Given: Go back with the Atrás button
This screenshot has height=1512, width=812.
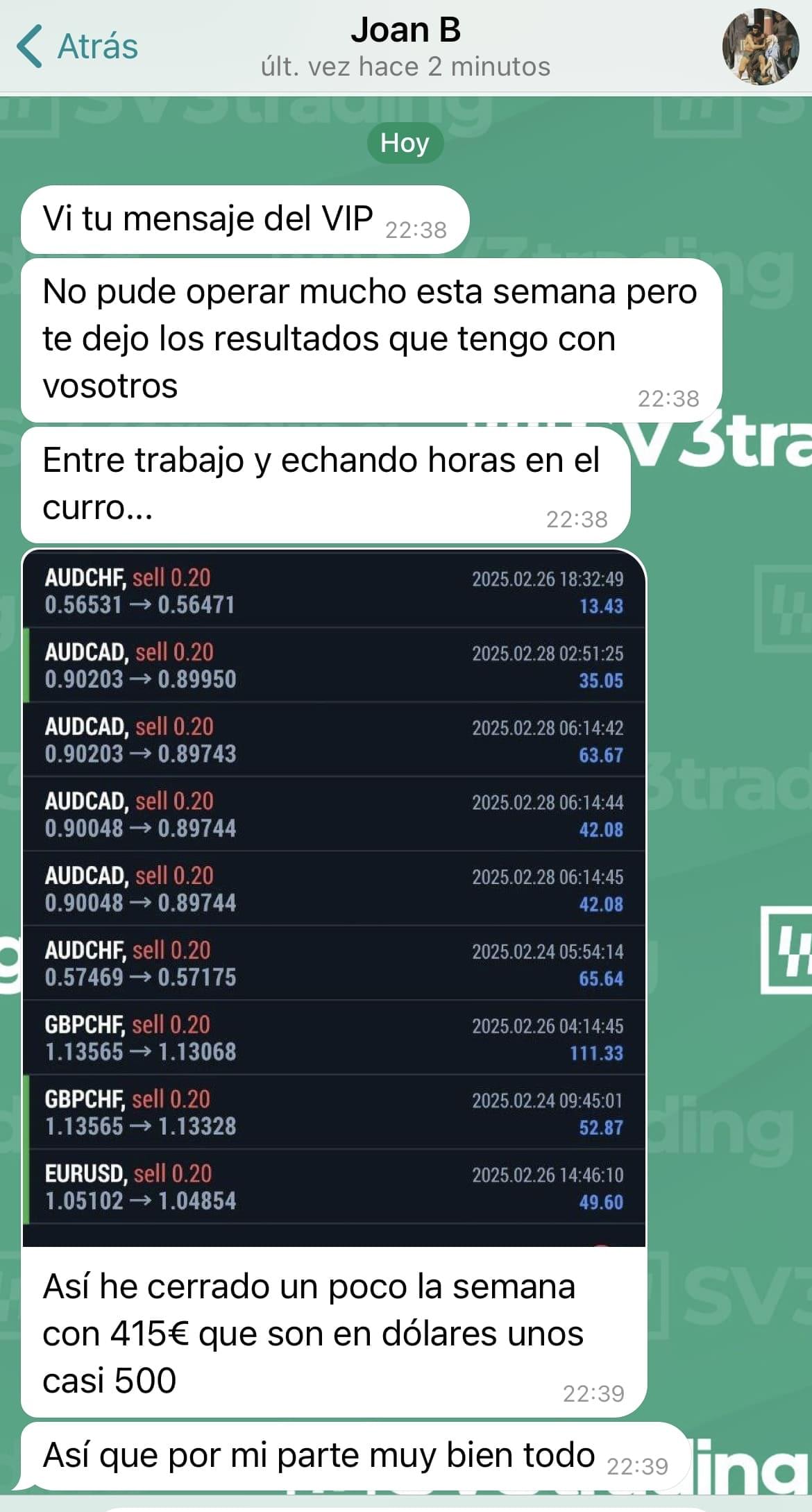Looking at the screenshot, I should pyautogui.click(x=78, y=46).
